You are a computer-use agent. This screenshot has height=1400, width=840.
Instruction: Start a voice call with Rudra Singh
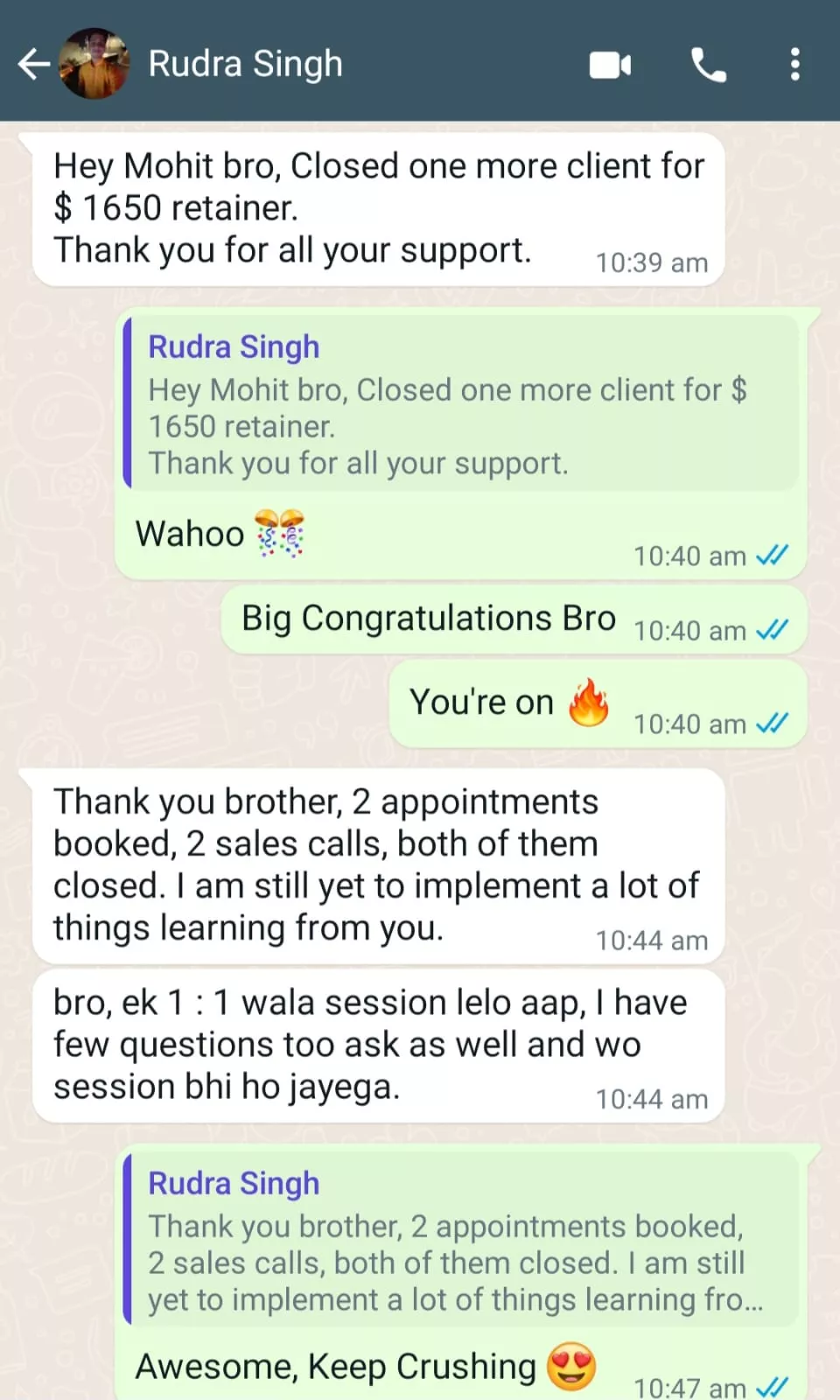click(708, 65)
